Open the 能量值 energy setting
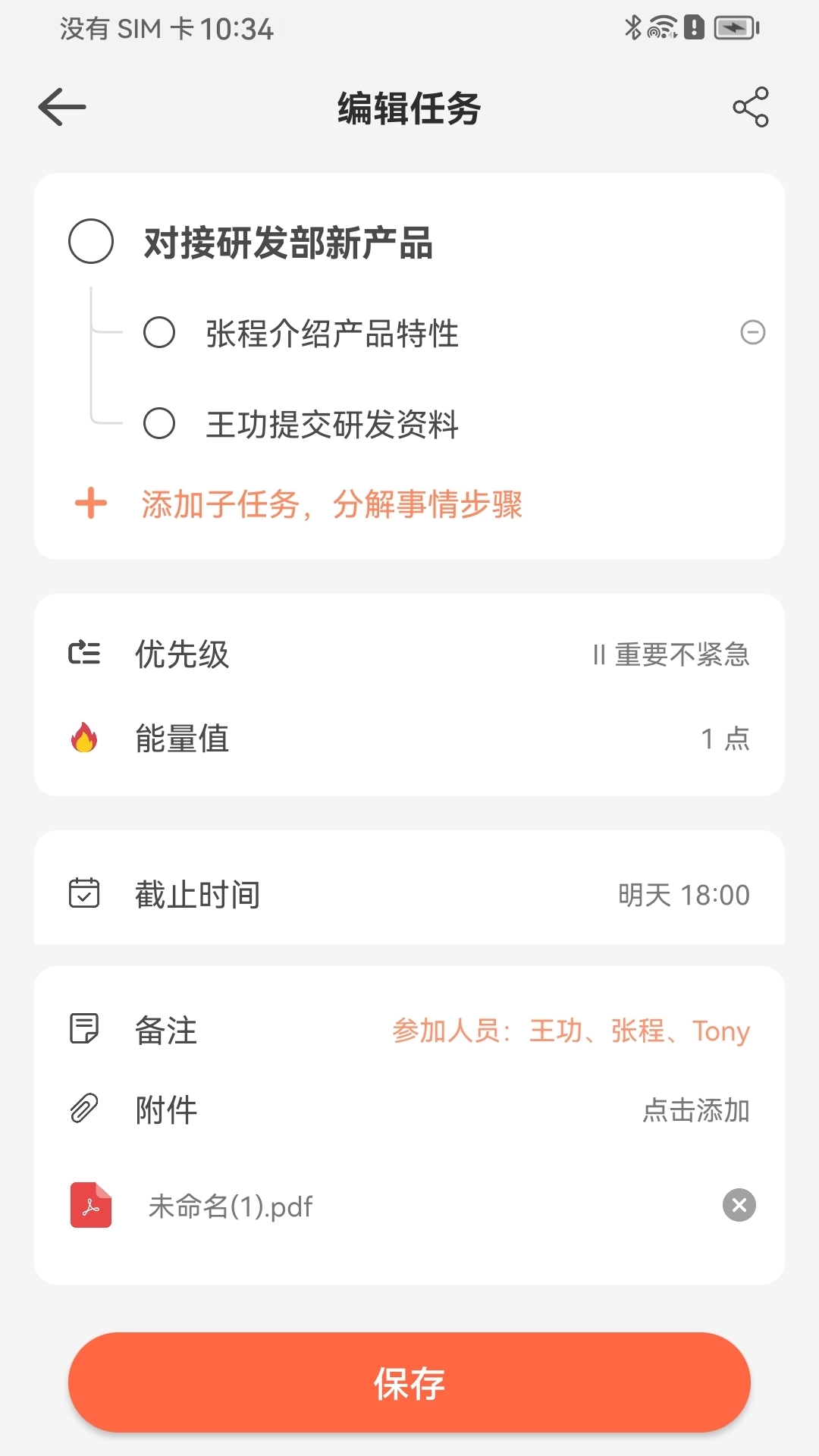Viewport: 819px width, 1456px height. tap(409, 738)
